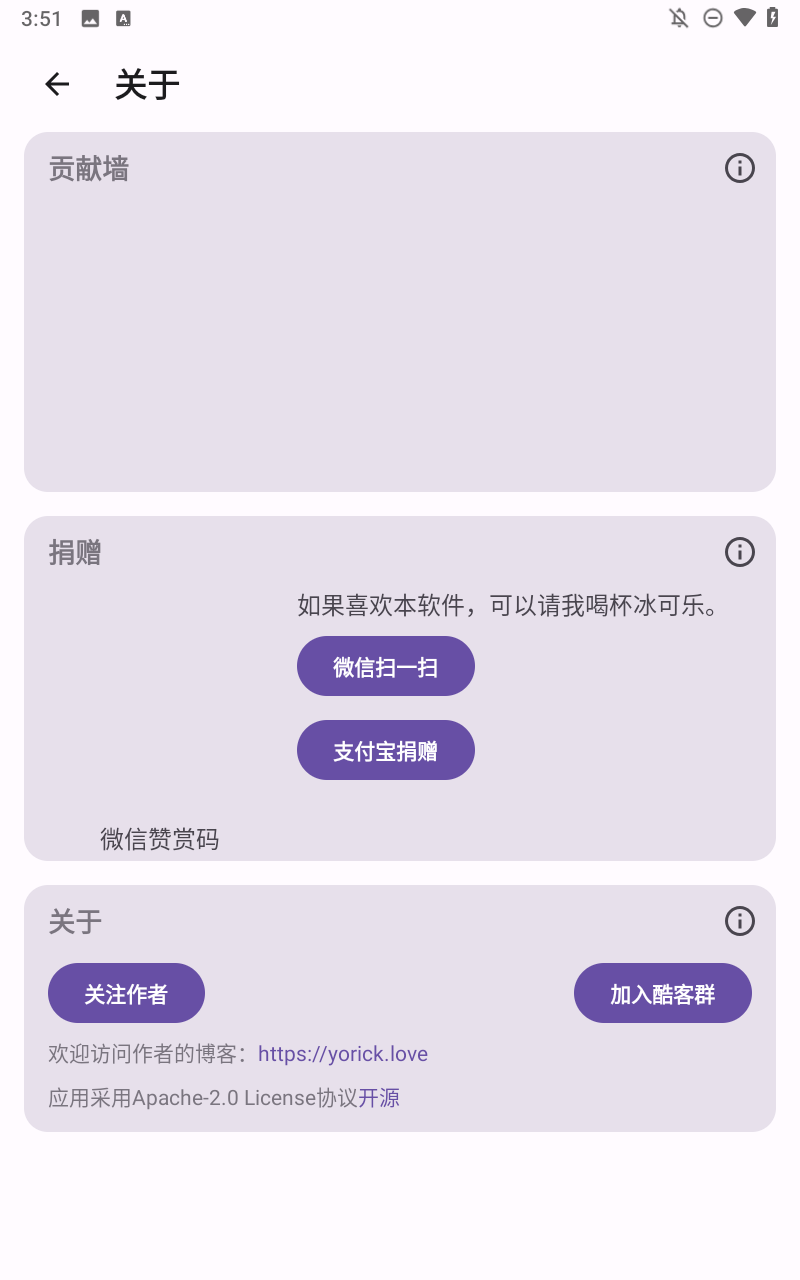This screenshot has width=800, height=1280.
Task: Tap the clock showing 3:51 in status bar
Action: tap(41, 17)
